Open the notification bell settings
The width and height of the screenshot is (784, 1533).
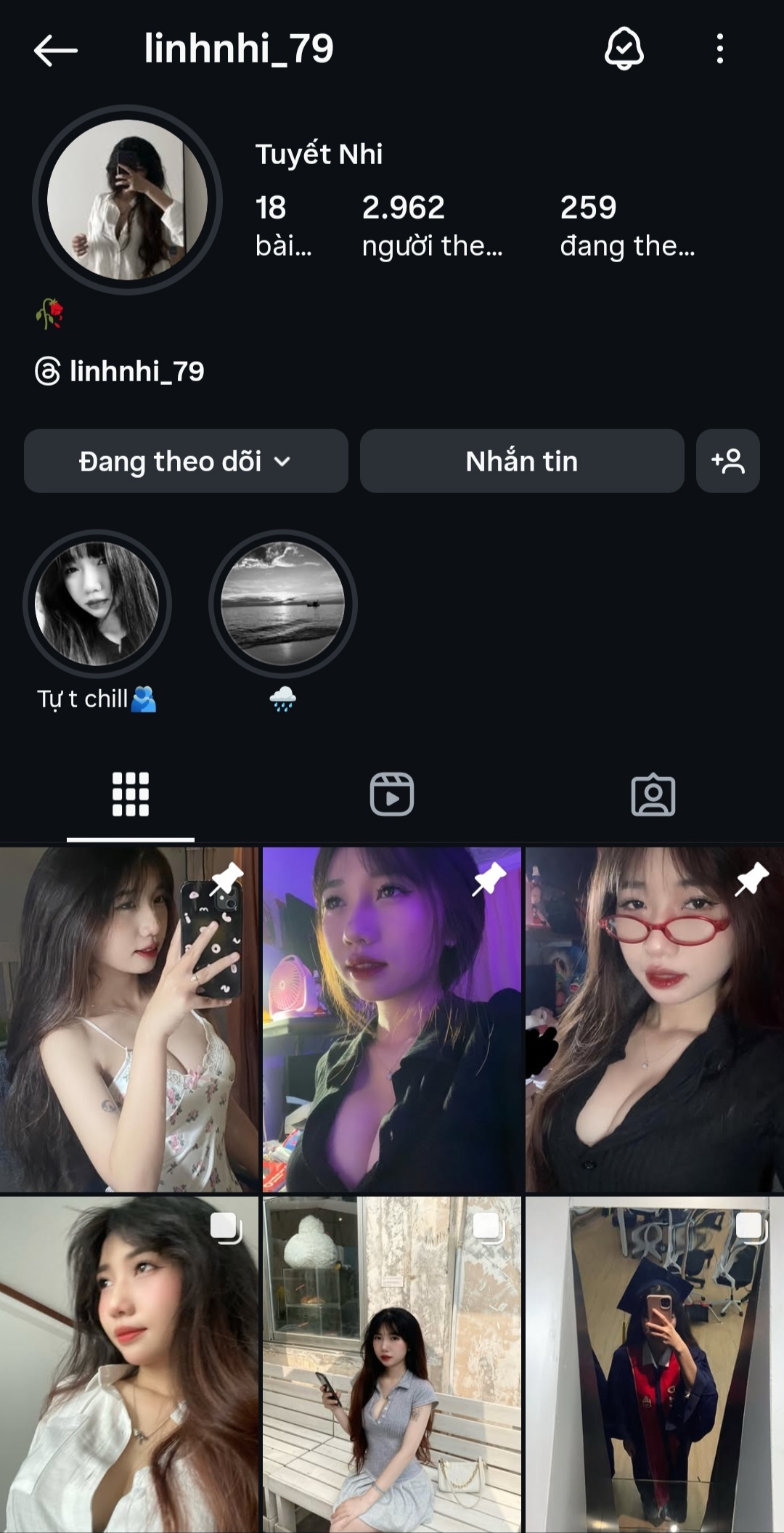click(x=624, y=49)
